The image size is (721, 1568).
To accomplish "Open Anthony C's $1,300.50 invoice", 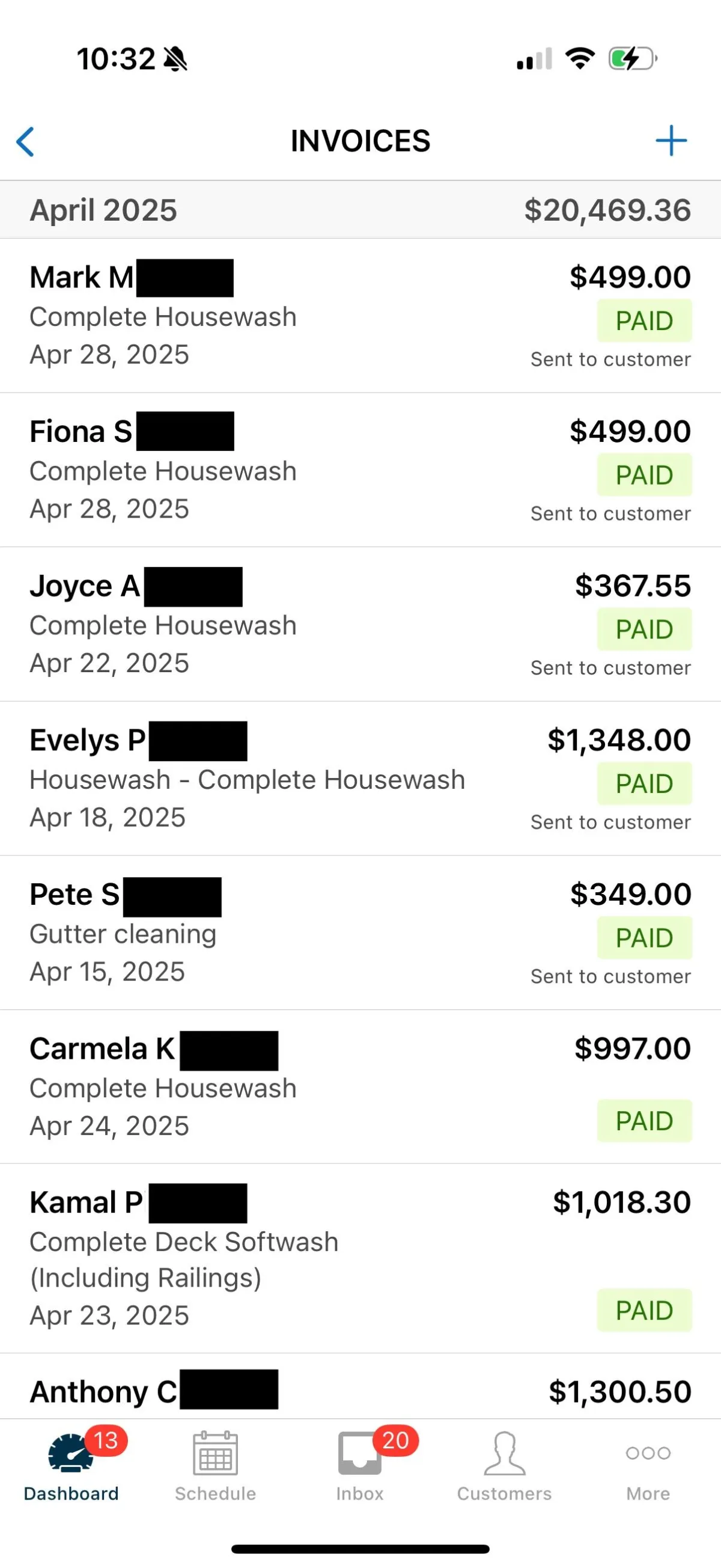I will [x=360, y=1386].
